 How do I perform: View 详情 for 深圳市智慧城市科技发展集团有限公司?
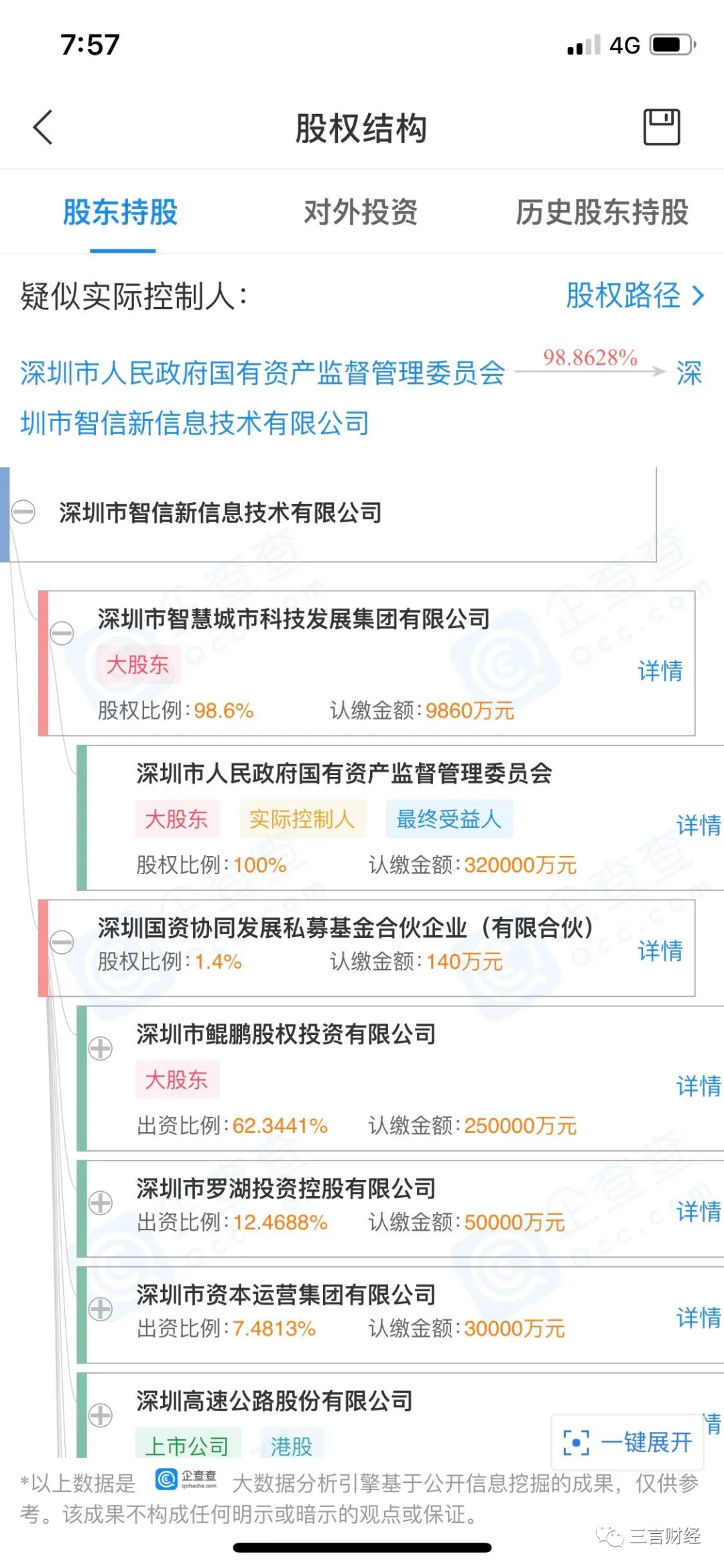[660, 670]
